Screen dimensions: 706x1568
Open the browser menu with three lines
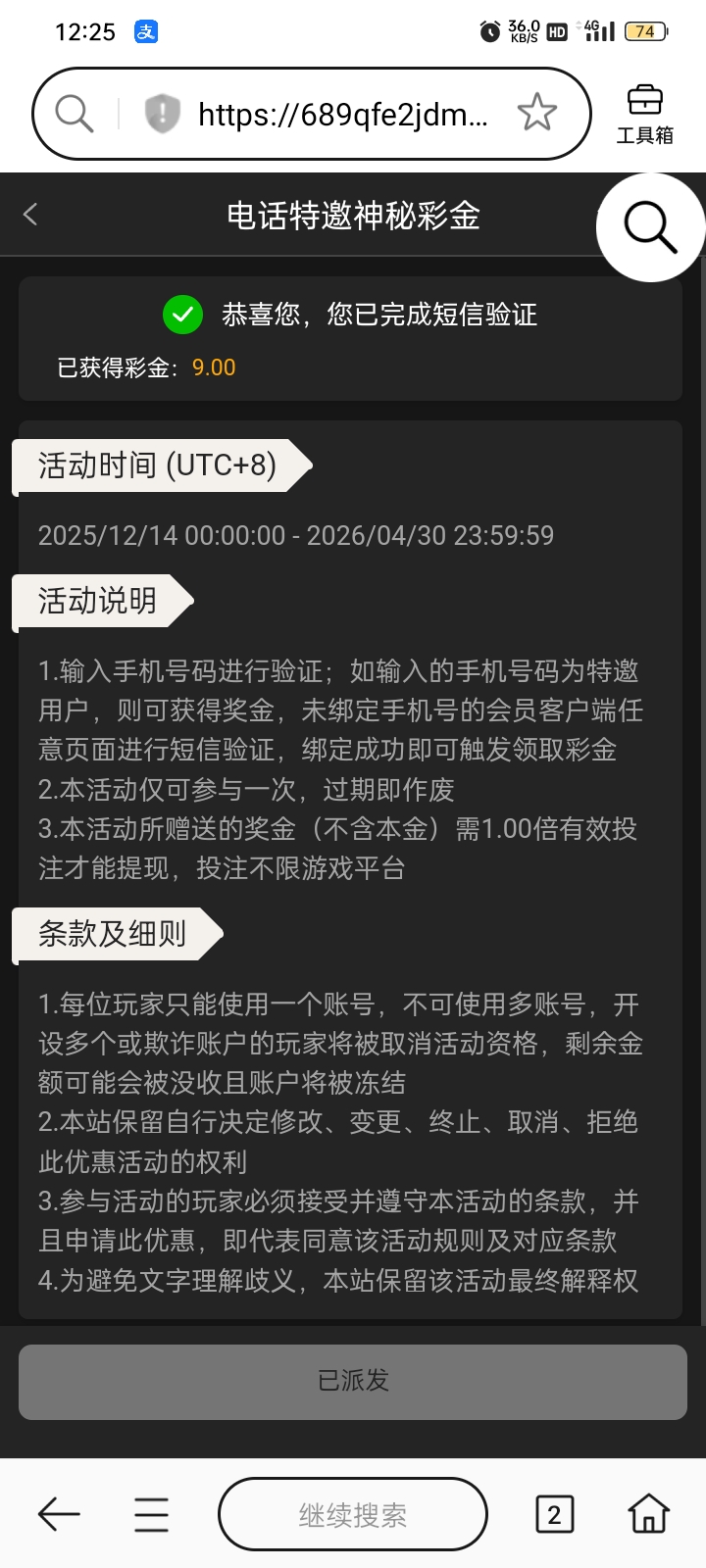[151, 1514]
